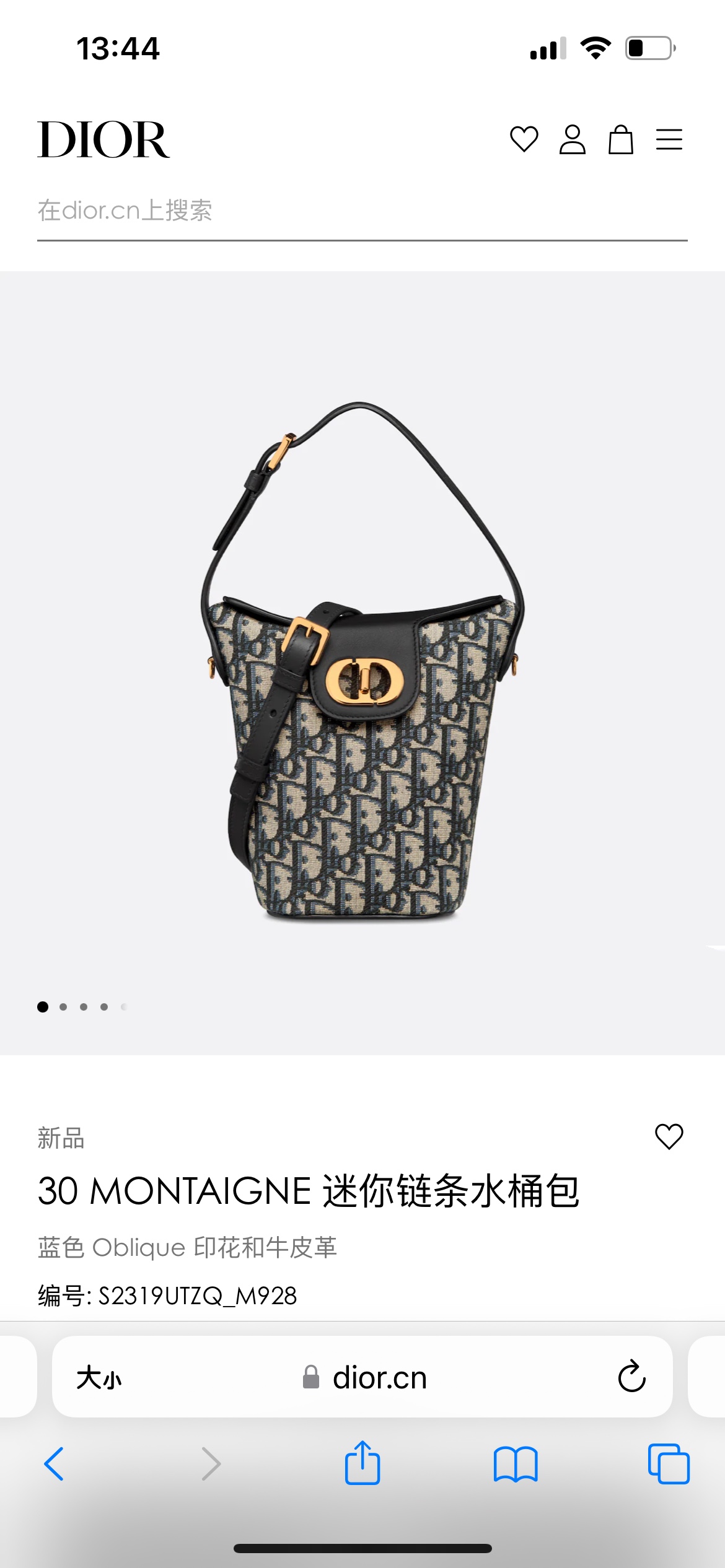Open the shopping bag
The width and height of the screenshot is (725, 1568).
click(x=620, y=139)
